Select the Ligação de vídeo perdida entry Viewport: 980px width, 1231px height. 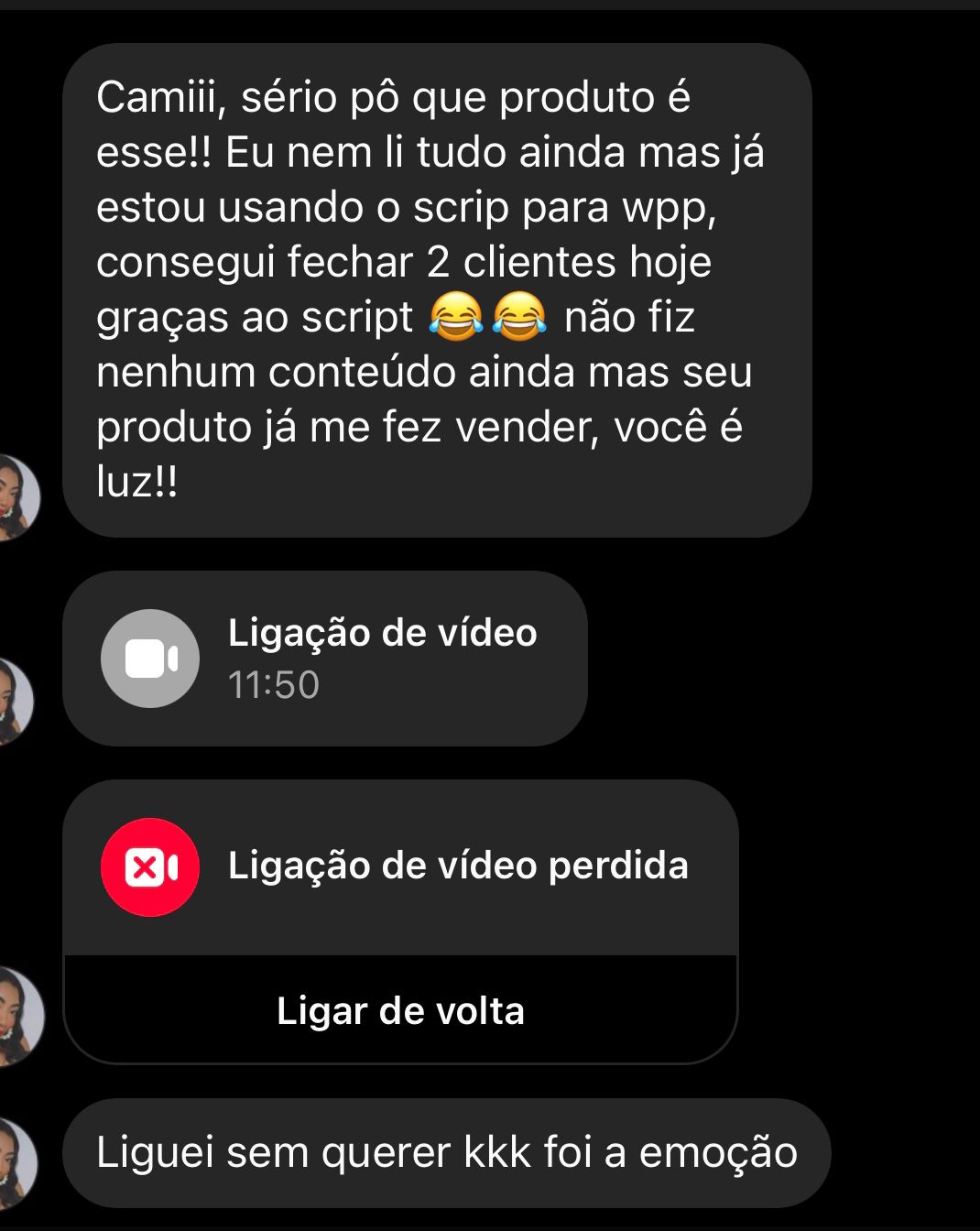(x=400, y=866)
